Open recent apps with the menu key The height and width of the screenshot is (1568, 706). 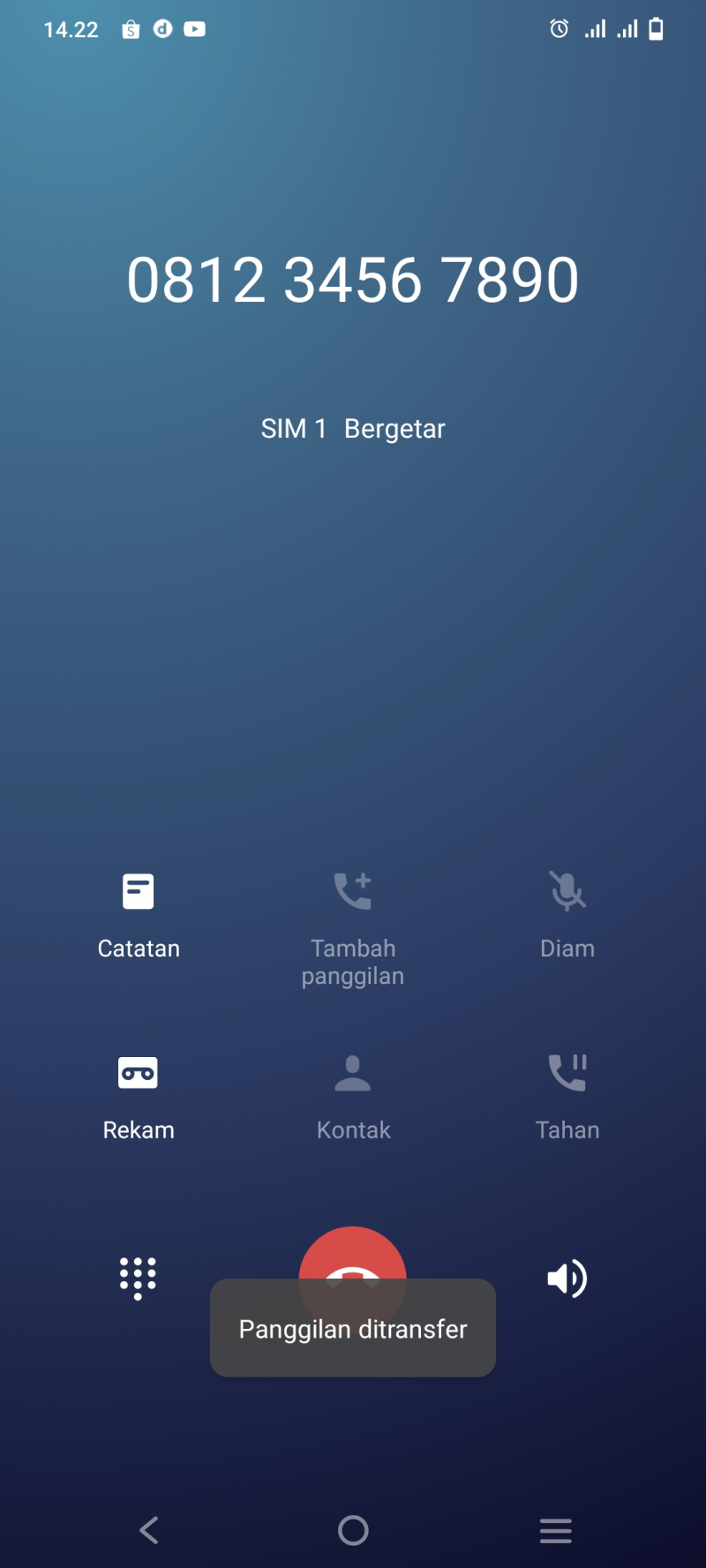tap(555, 1530)
